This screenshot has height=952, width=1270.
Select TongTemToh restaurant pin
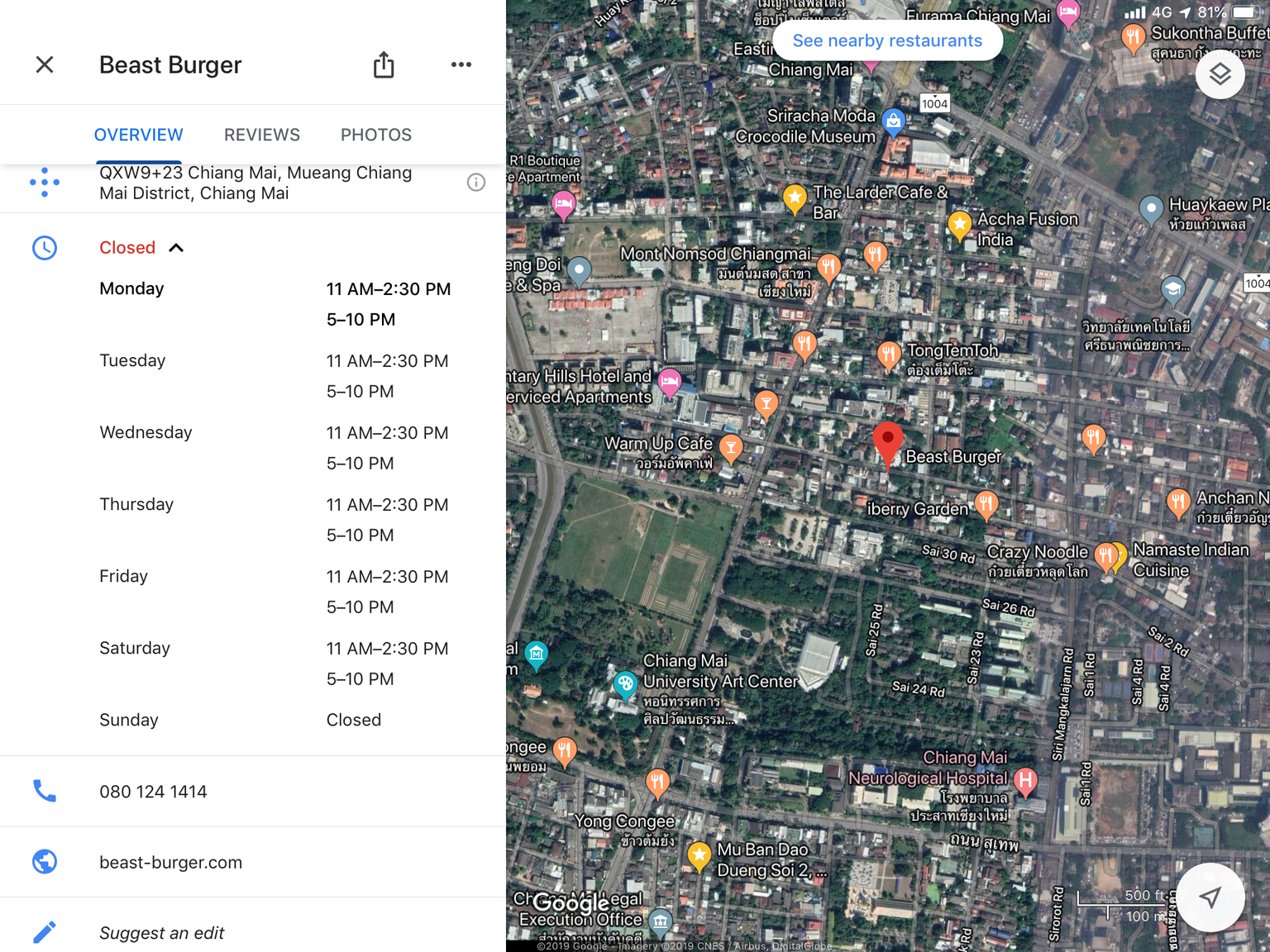[889, 355]
